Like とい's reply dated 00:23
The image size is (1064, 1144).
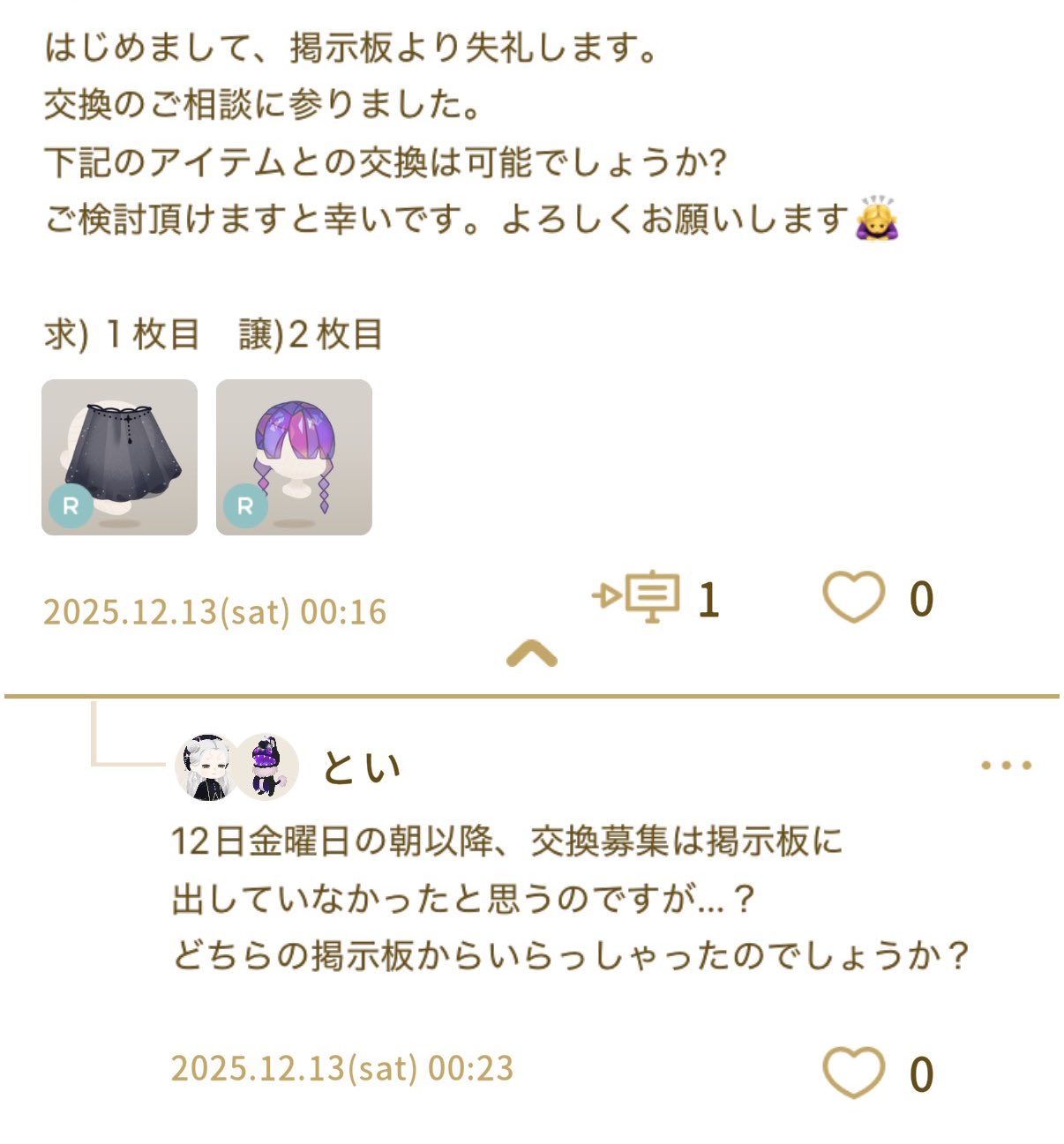click(853, 1073)
